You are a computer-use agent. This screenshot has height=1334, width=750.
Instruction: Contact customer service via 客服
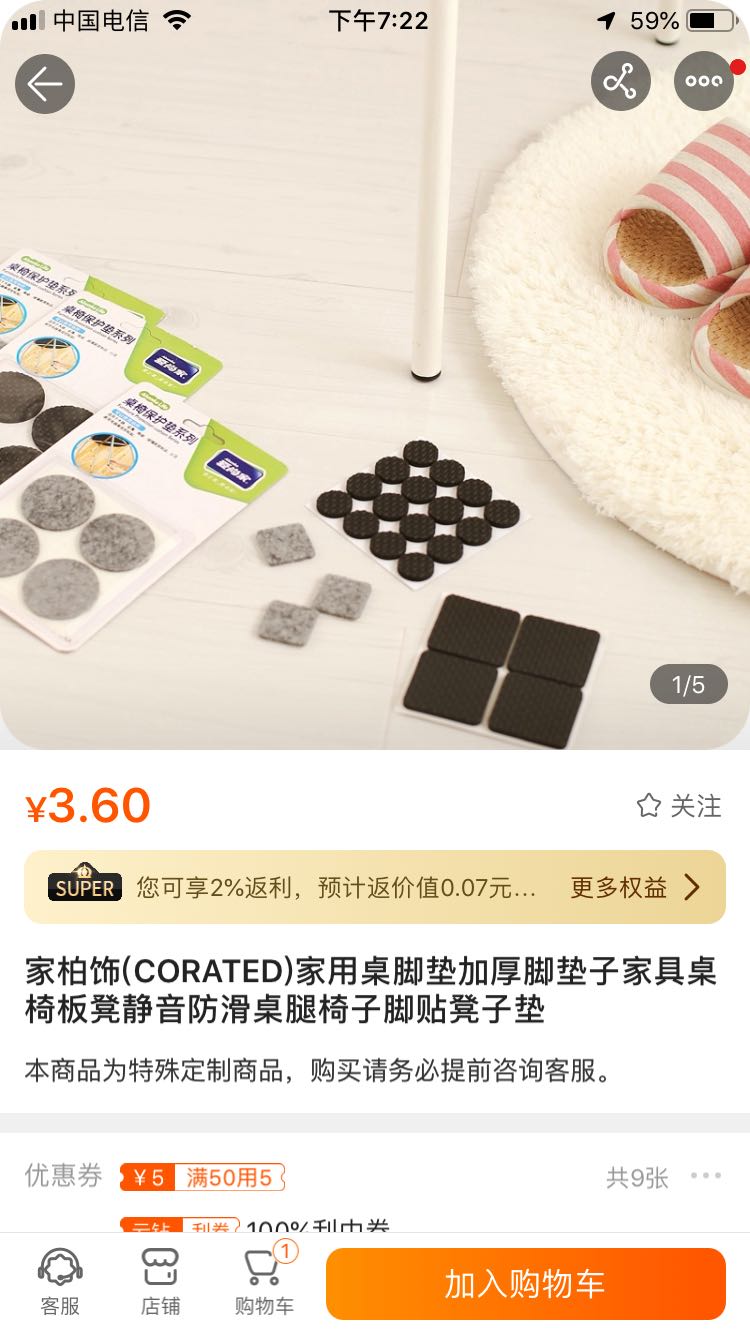click(x=60, y=1282)
